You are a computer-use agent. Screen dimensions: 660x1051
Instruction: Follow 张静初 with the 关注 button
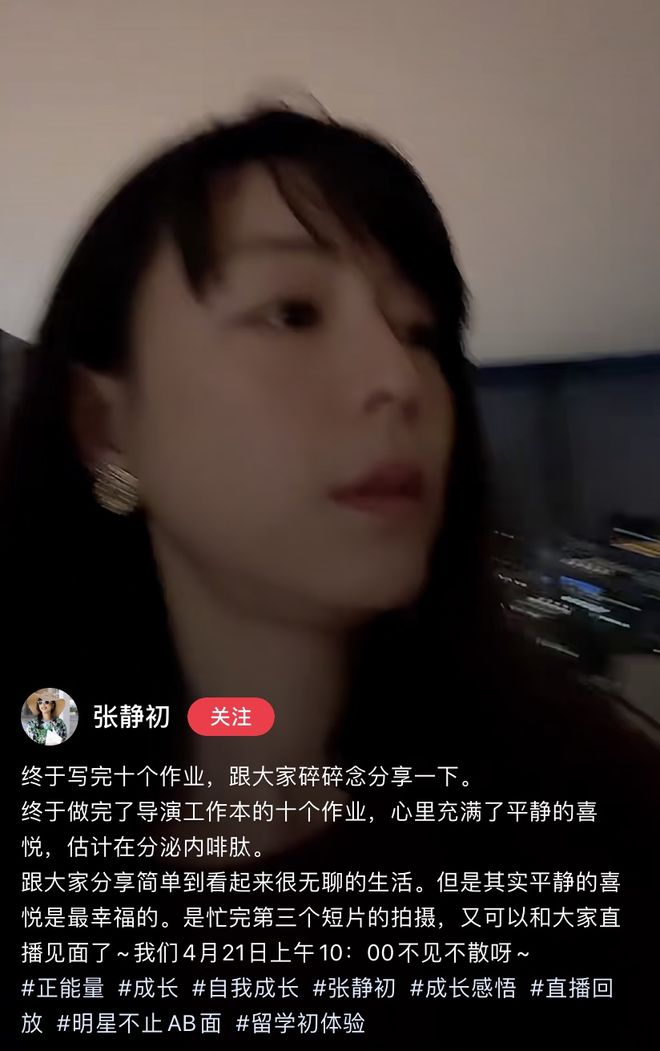(230, 717)
